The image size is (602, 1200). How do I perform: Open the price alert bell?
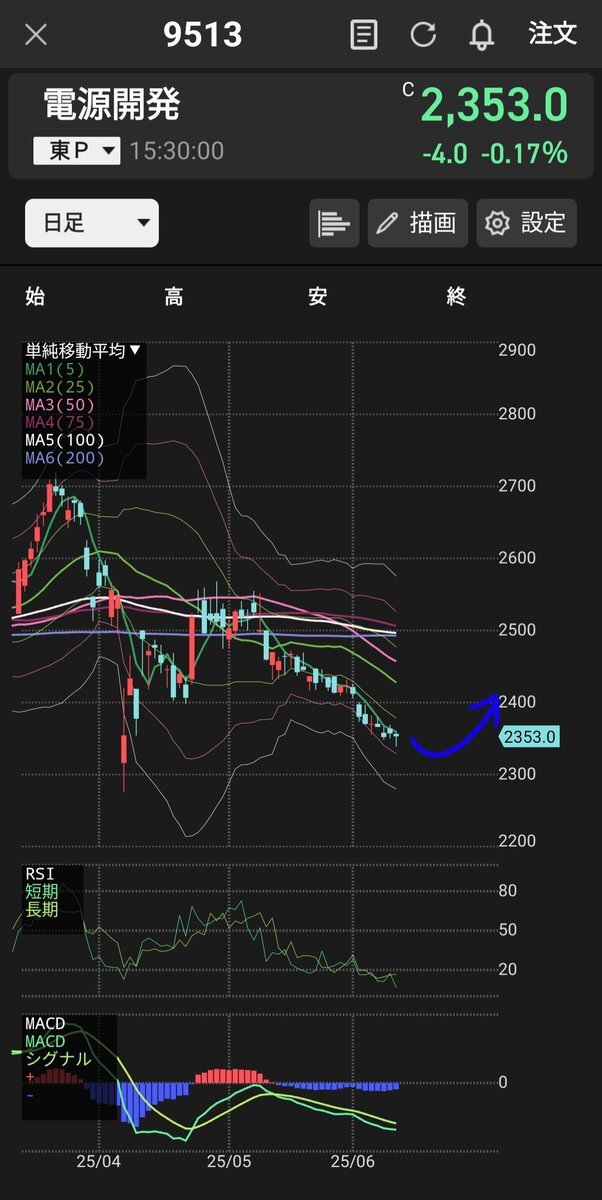click(x=482, y=35)
